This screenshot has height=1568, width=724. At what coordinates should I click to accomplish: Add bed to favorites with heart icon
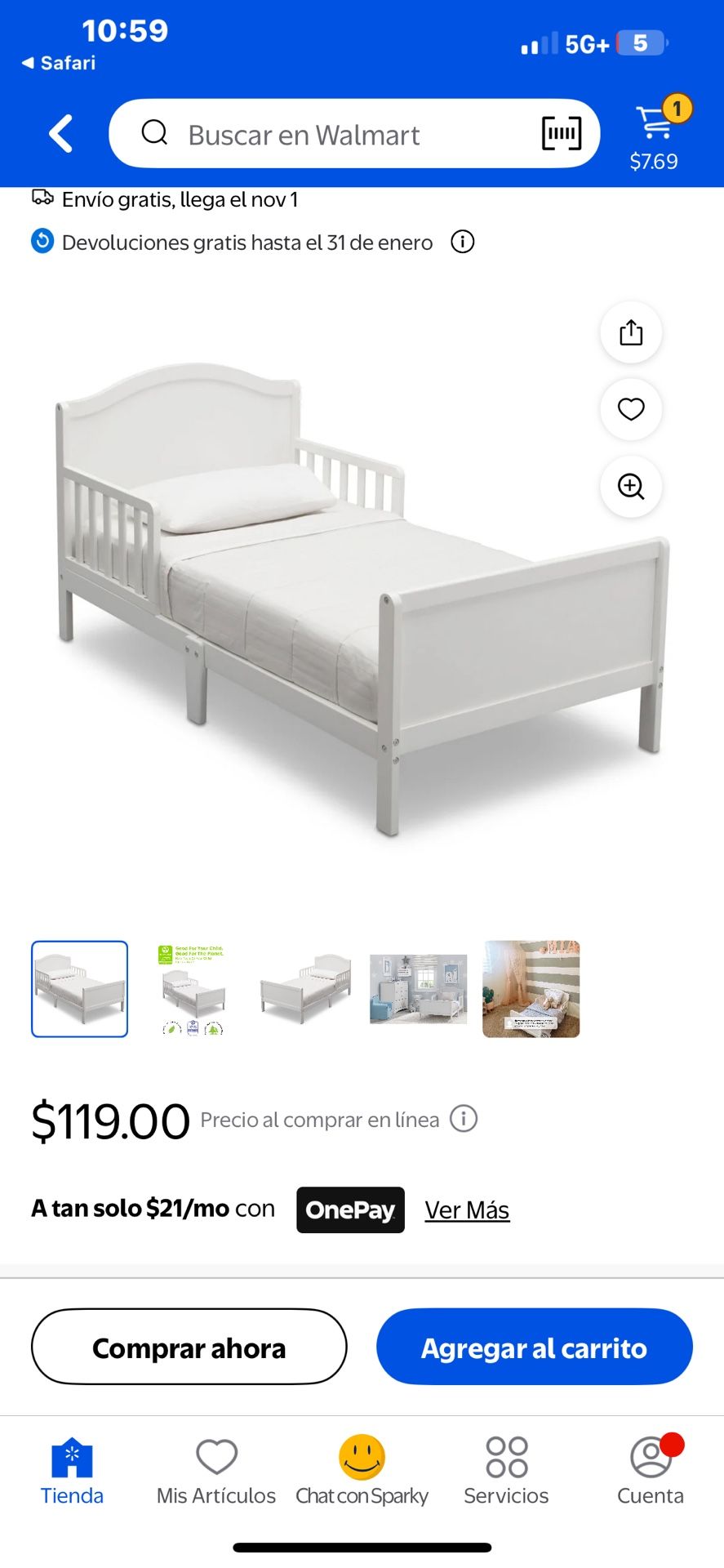(x=630, y=410)
